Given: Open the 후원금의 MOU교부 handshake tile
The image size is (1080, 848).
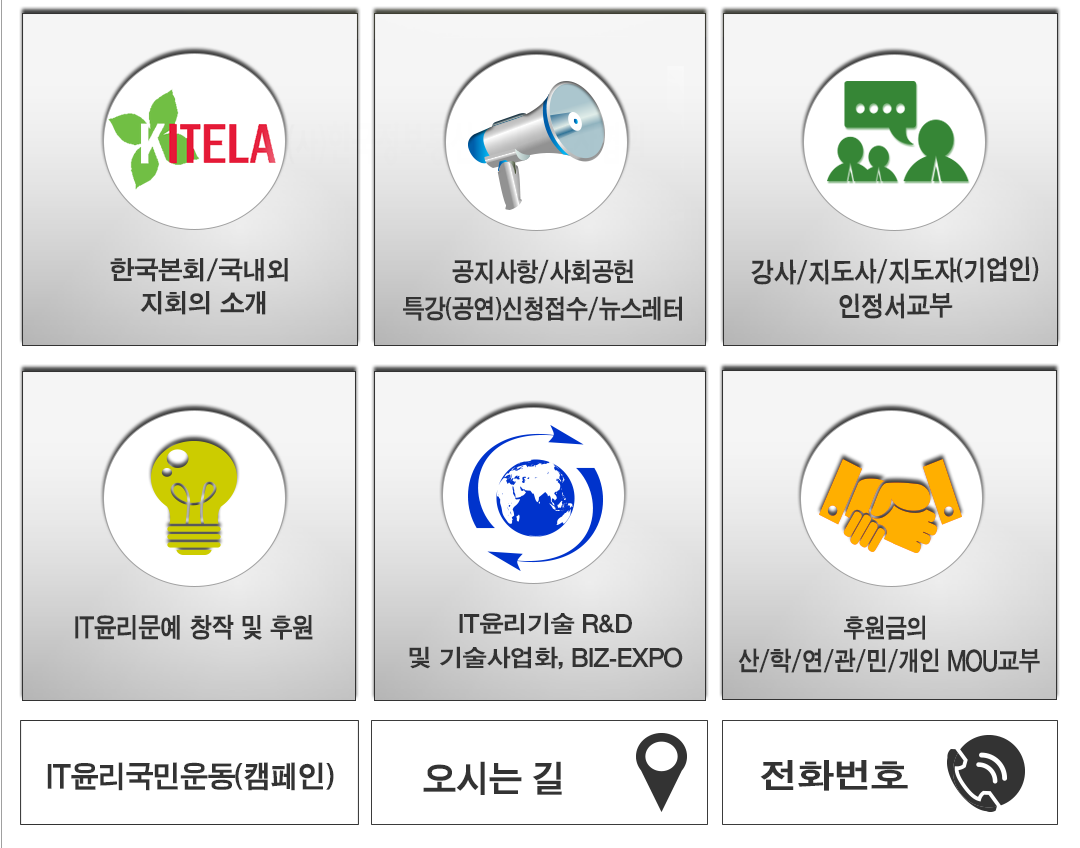Looking at the screenshot, I should 890,535.
